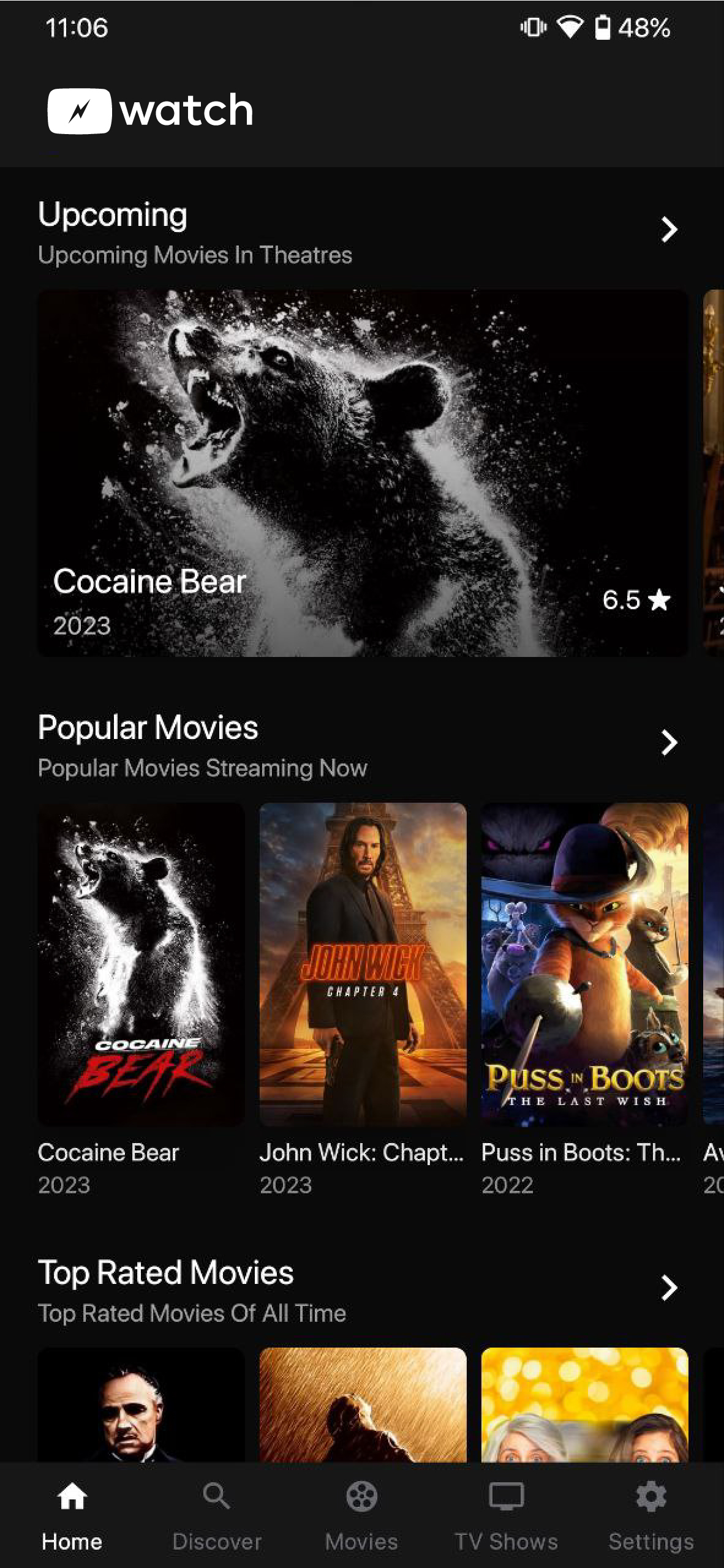The image size is (724, 1568).
Task: Expand the Upcoming section via its chevron
Action: point(668,229)
